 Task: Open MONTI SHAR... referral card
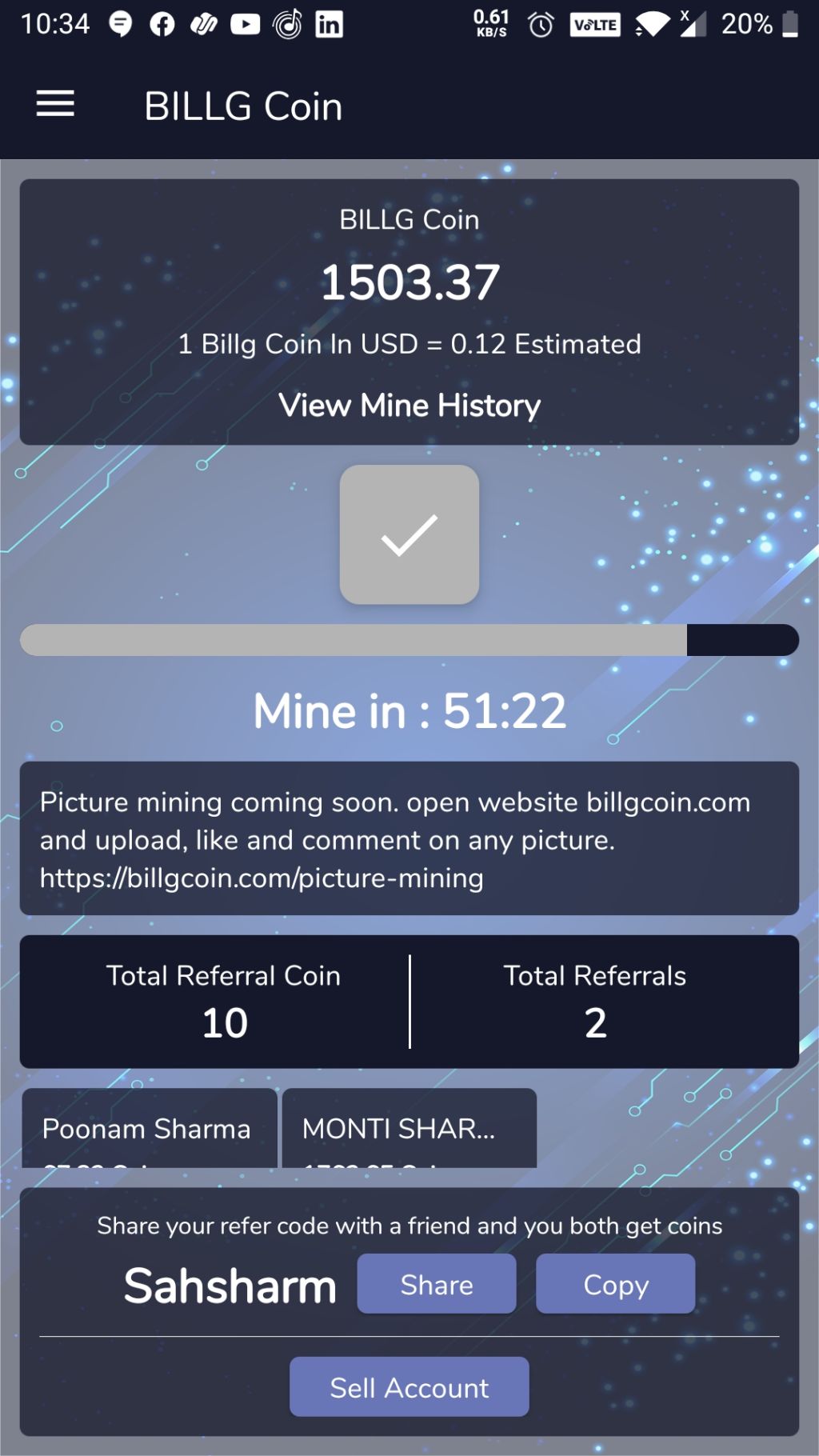point(409,1129)
